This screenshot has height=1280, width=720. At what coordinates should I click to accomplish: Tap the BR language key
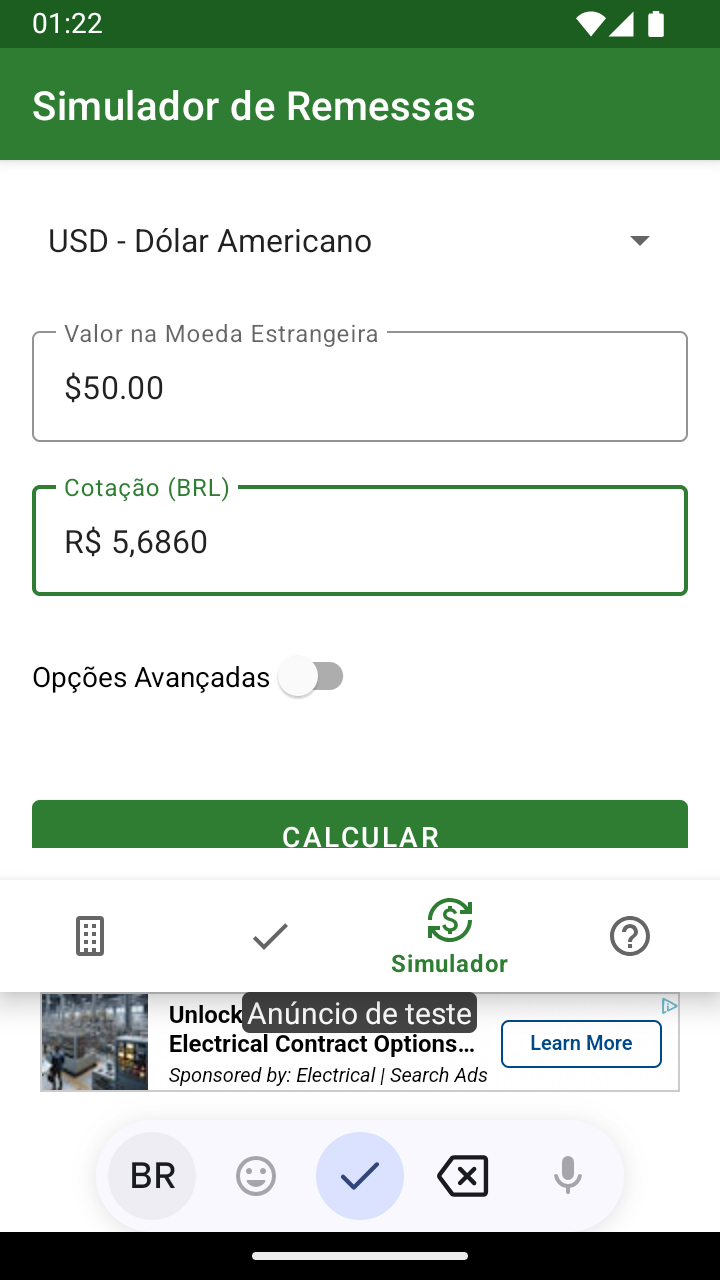pos(152,1176)
